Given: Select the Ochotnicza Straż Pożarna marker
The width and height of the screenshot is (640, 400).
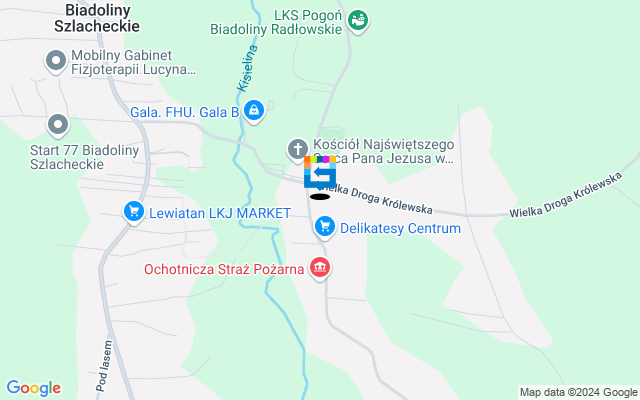Looking at the screenshot, I should point(320,268).
